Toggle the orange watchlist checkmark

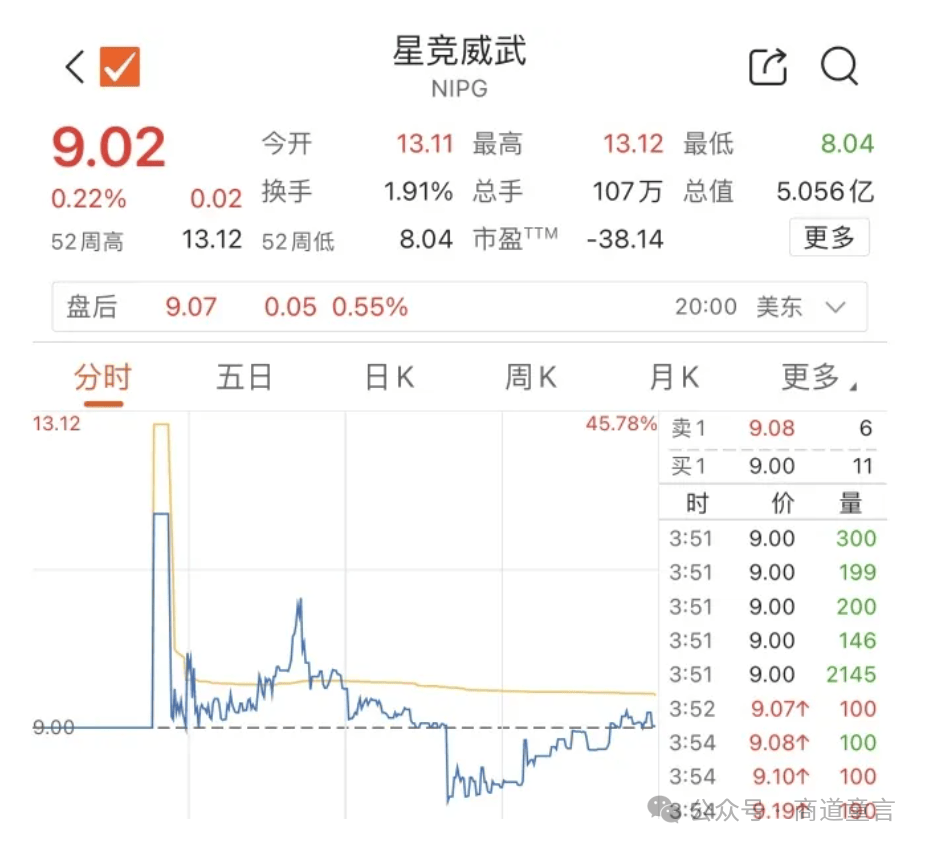pos(120,67)
